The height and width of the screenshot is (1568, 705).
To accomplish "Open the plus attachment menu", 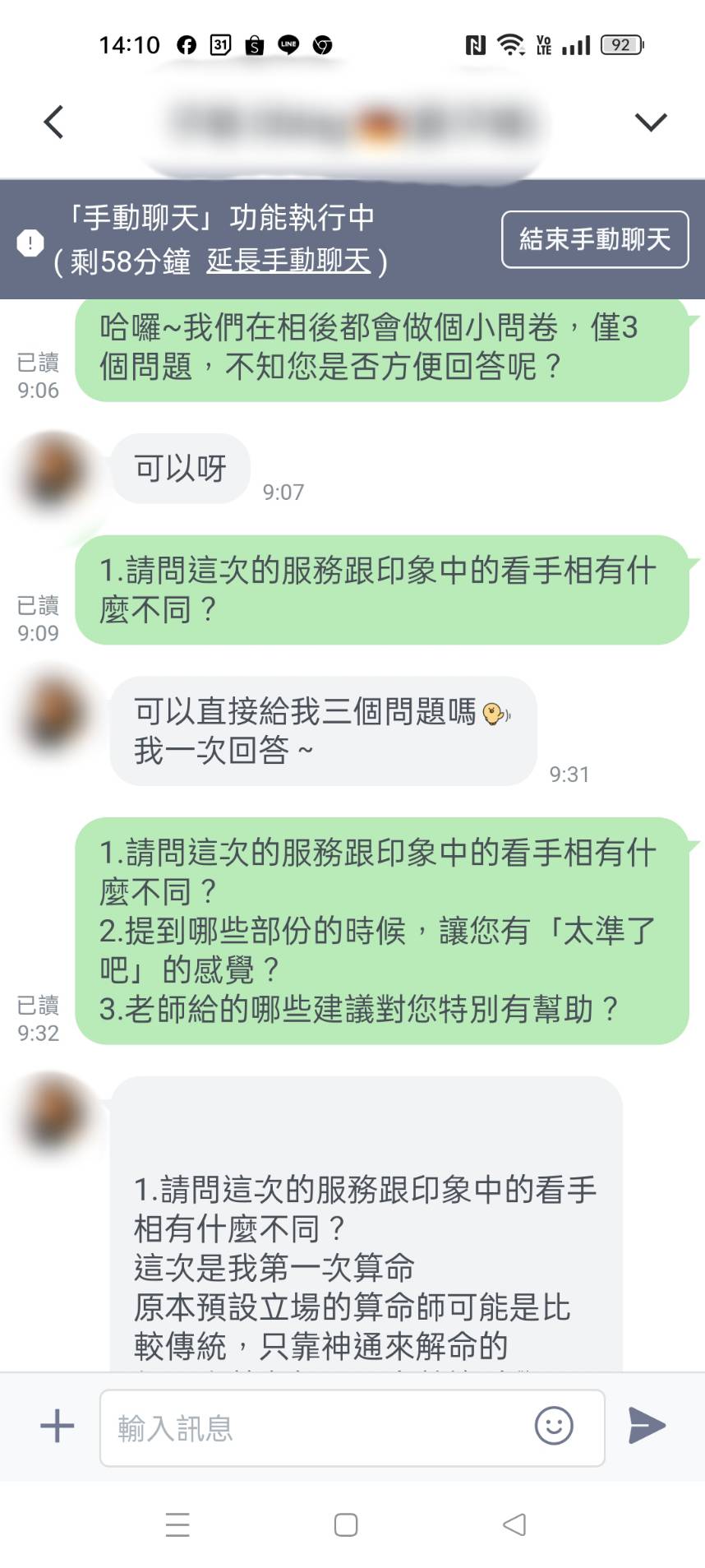I will [58, 1426].
